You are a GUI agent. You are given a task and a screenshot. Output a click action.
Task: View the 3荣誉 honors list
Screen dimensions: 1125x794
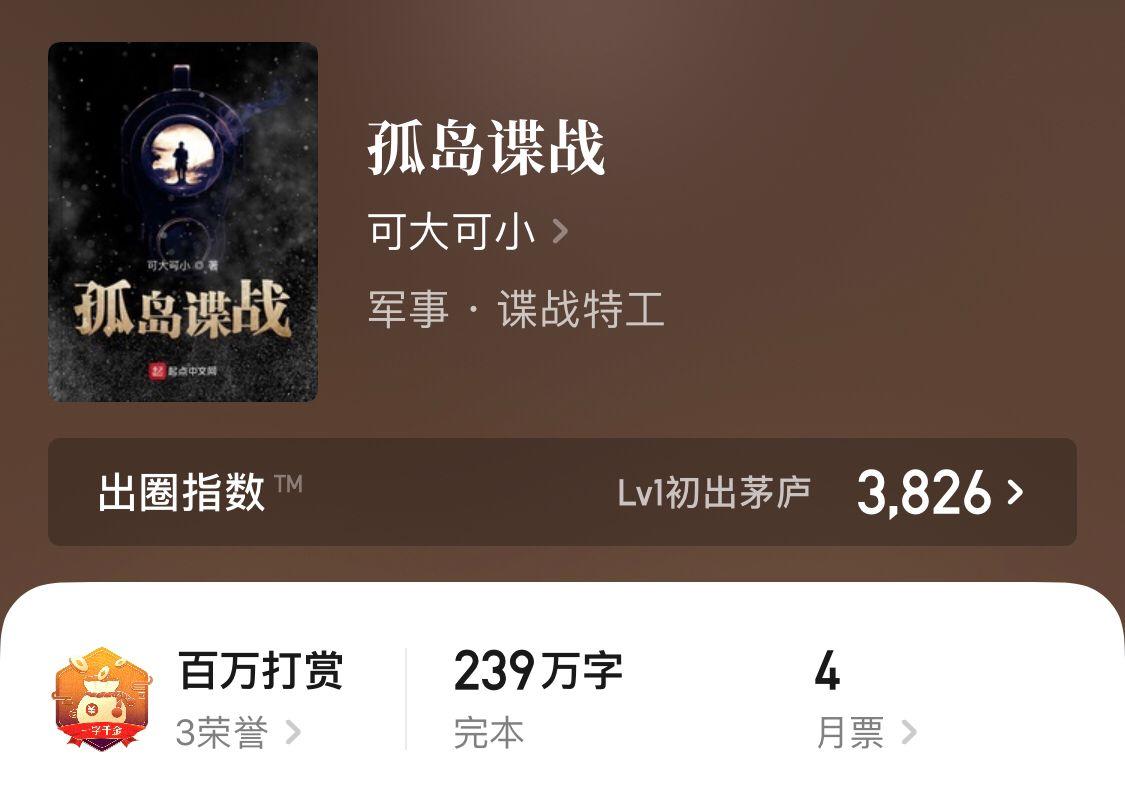(x=237, y=733)
